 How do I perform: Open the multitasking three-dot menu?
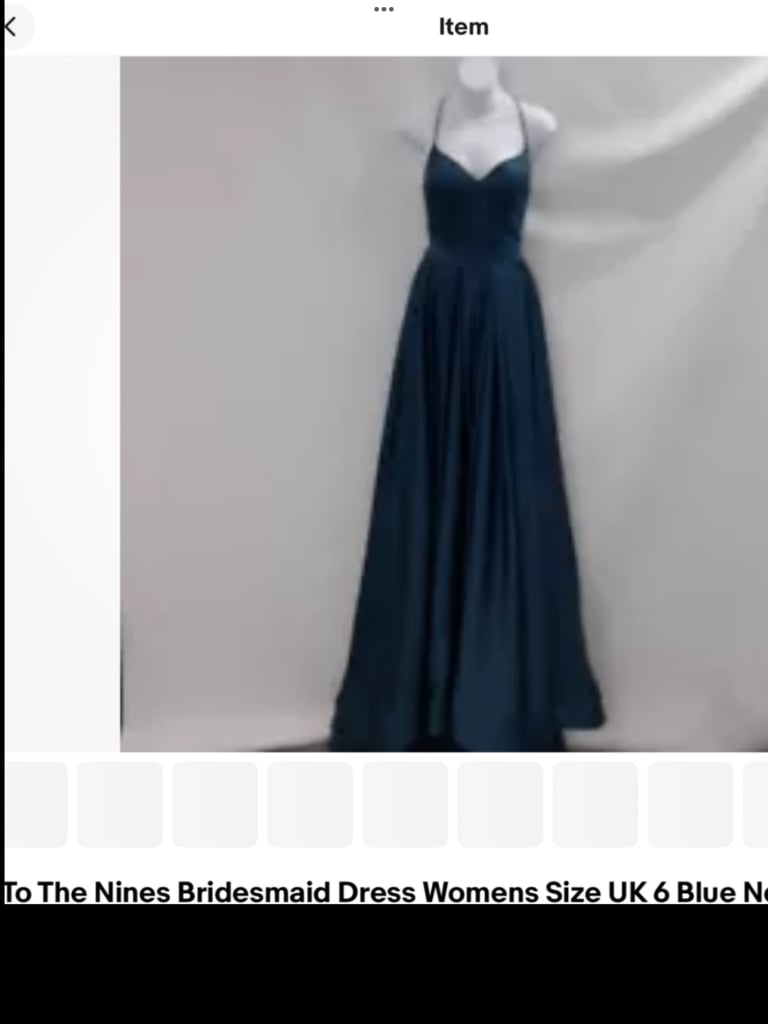384,9
